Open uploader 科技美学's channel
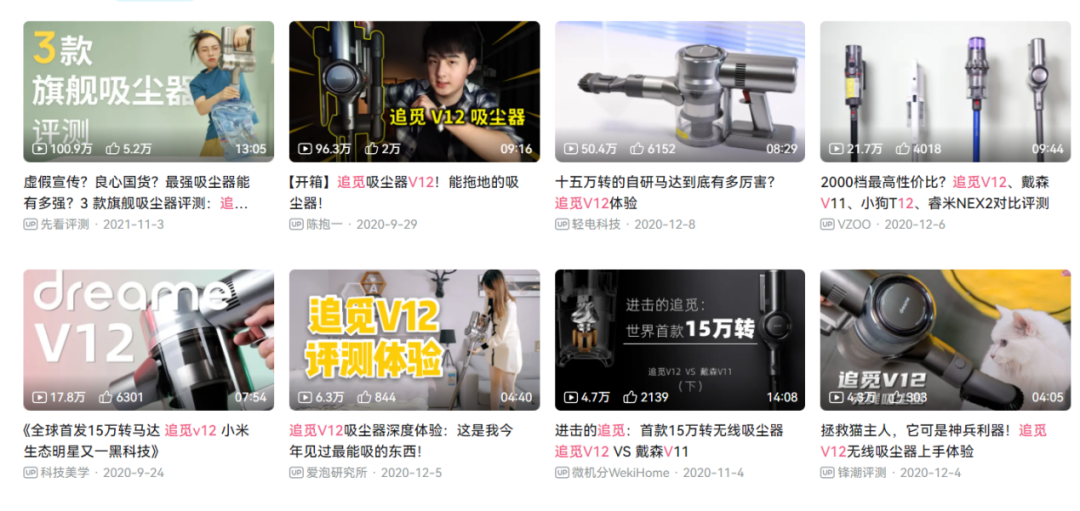The height and width of the screenshot is (511, 1080). coord(64,472)
